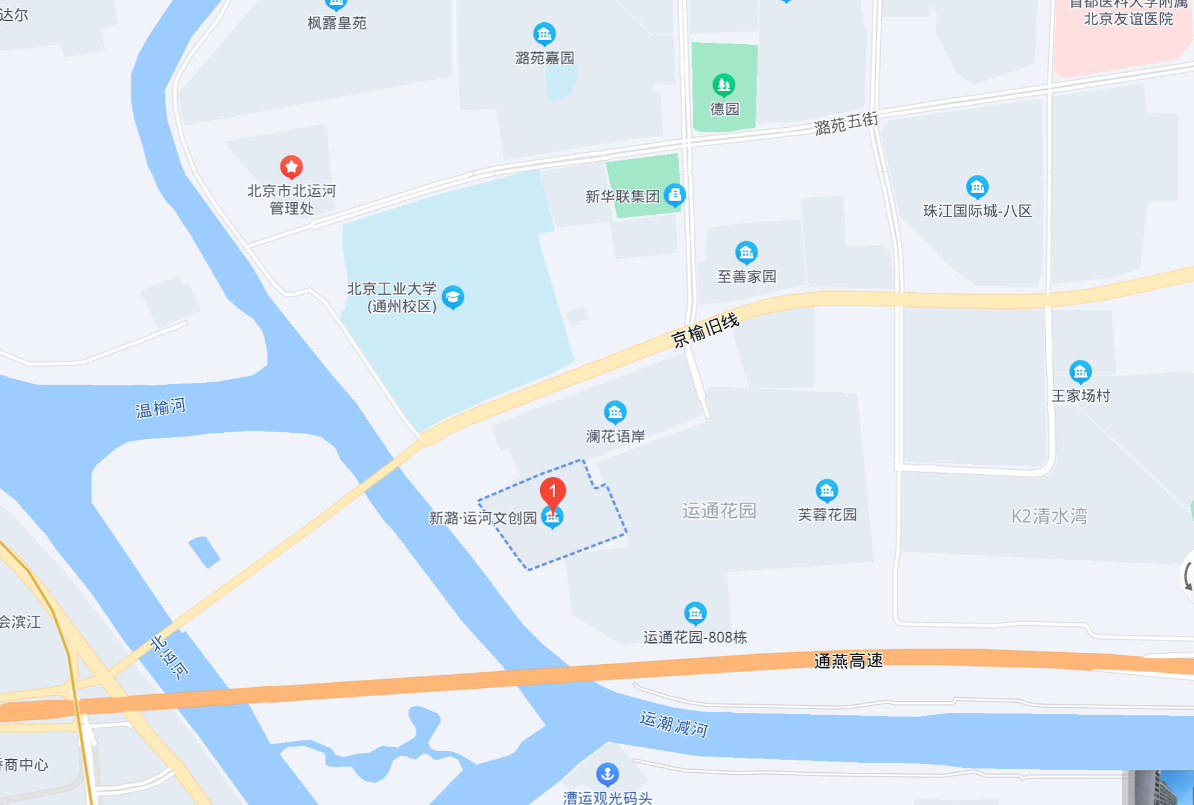Select 珠江国际城-八区 marker

(977, 188)
